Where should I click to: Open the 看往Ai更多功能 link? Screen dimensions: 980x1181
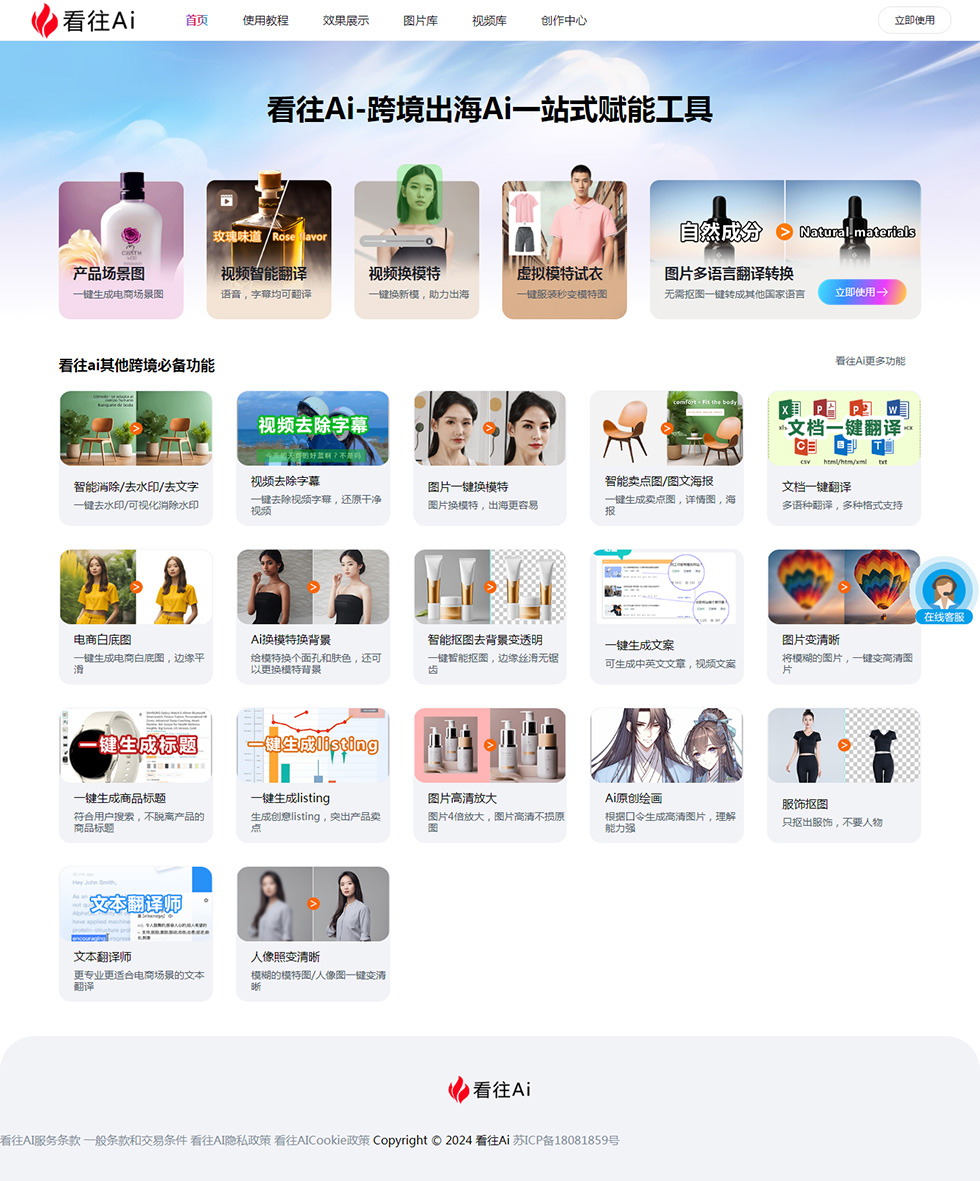click(x=870, y=361)
